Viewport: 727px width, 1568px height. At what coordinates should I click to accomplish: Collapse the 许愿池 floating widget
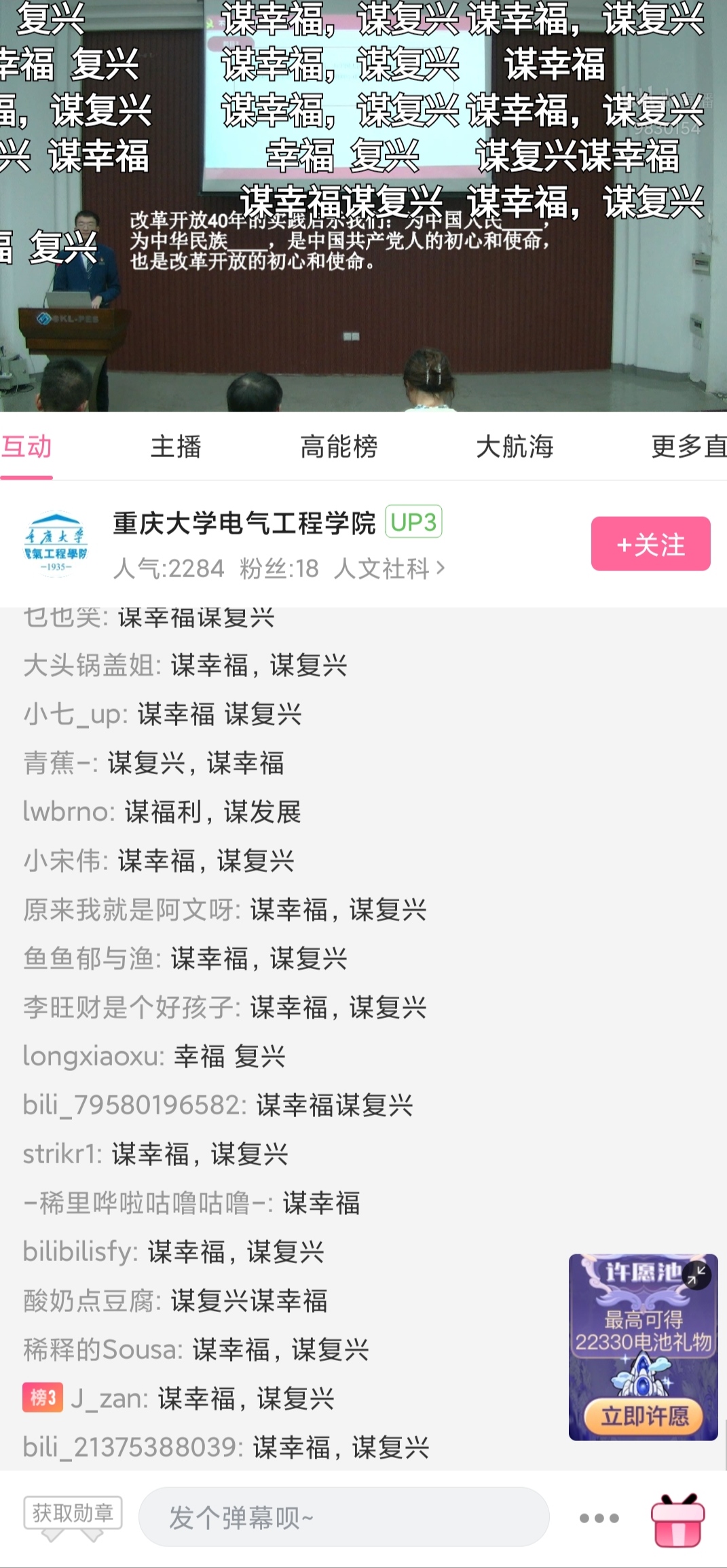[696, 1275]
